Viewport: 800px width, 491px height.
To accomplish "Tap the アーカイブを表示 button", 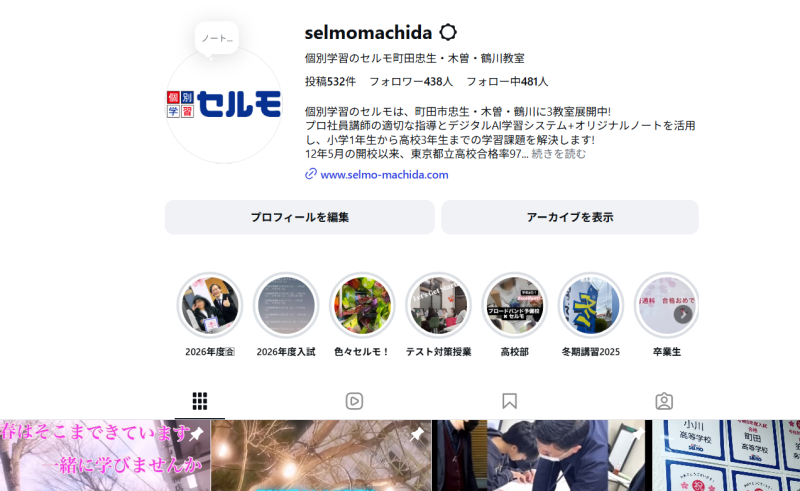I will pyautogui.click(x=569, y=217).
